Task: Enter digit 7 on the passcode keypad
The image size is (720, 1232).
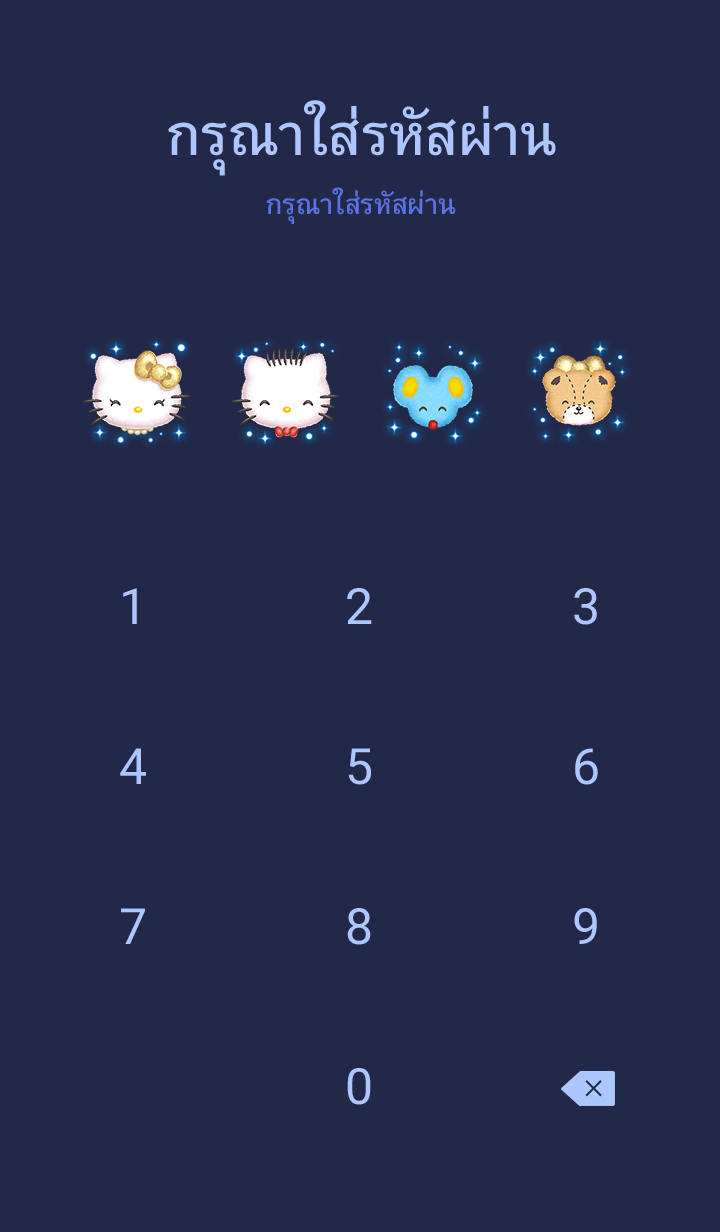Action: click(133, 927)
